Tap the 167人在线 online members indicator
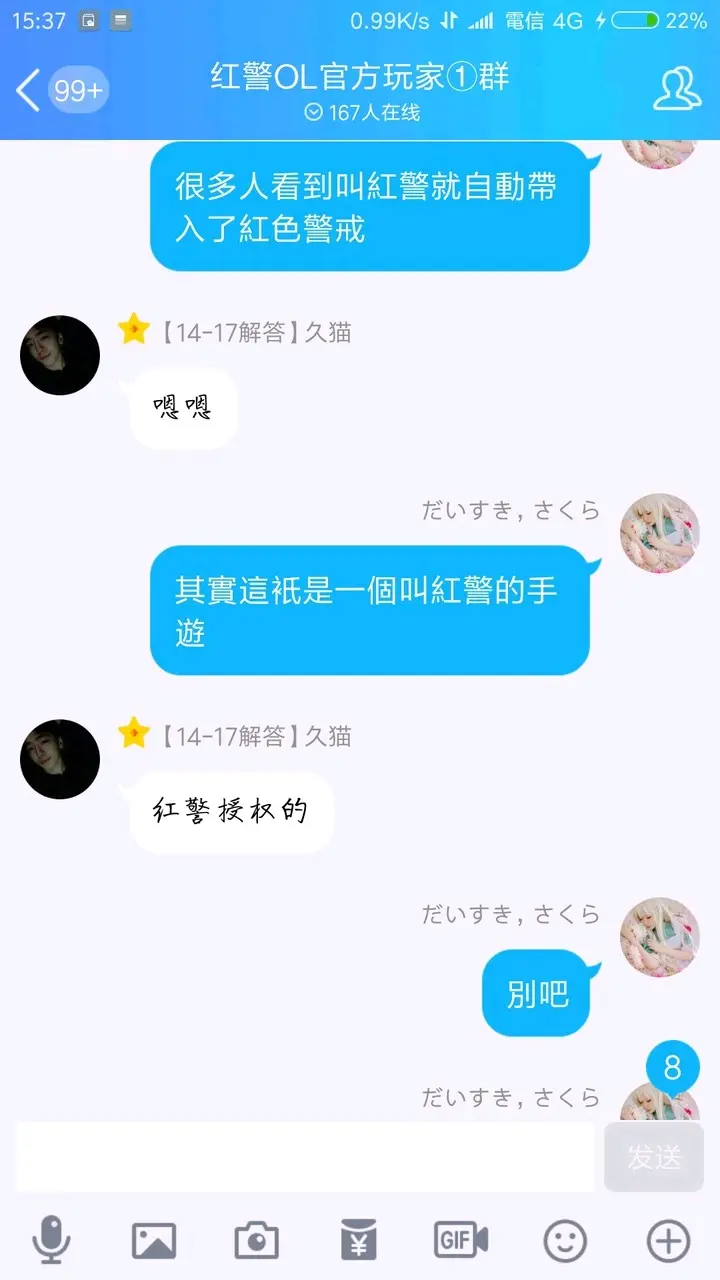Screen dimensions: 720x1280 tap(362, 113)
